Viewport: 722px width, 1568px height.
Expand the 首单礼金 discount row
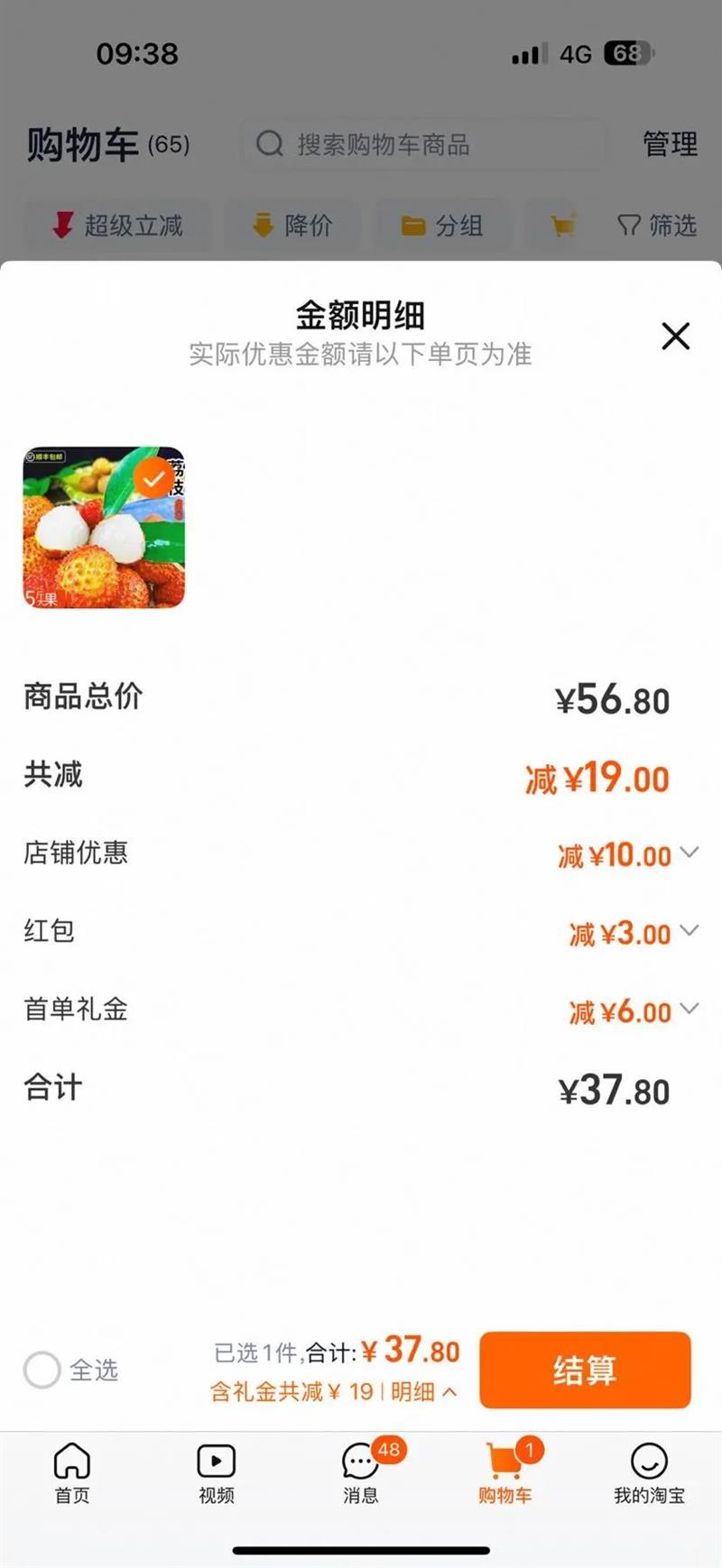(689, 1010)
